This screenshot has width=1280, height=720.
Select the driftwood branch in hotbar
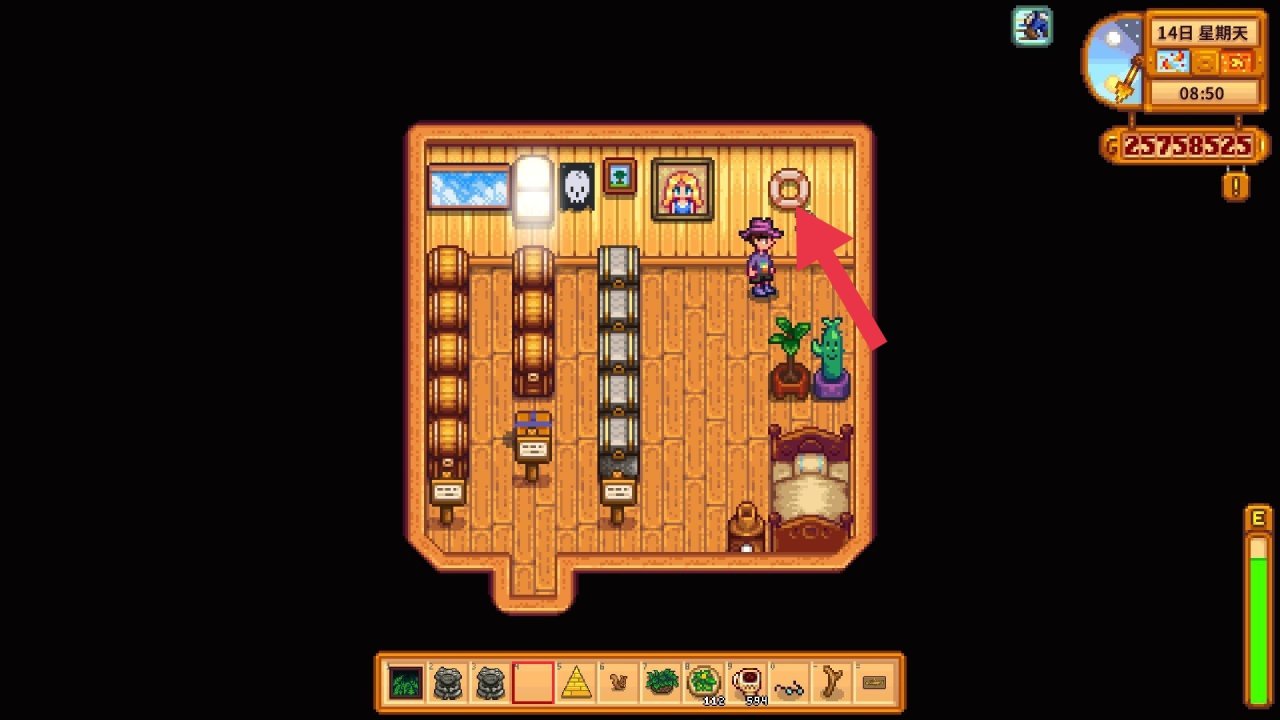coord(832,683)
